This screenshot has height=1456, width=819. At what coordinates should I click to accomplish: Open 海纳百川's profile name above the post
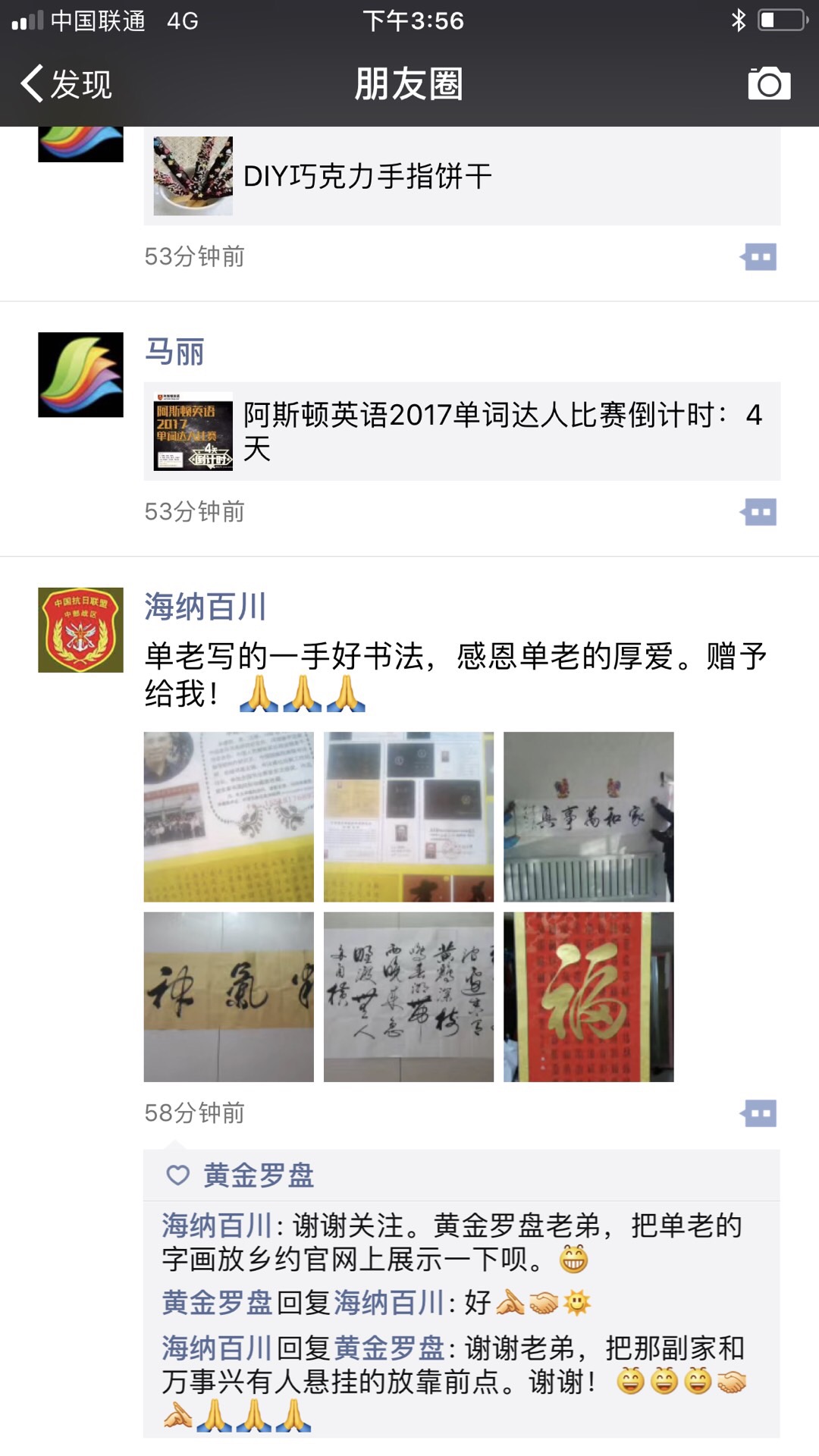[x=206, y=607]
